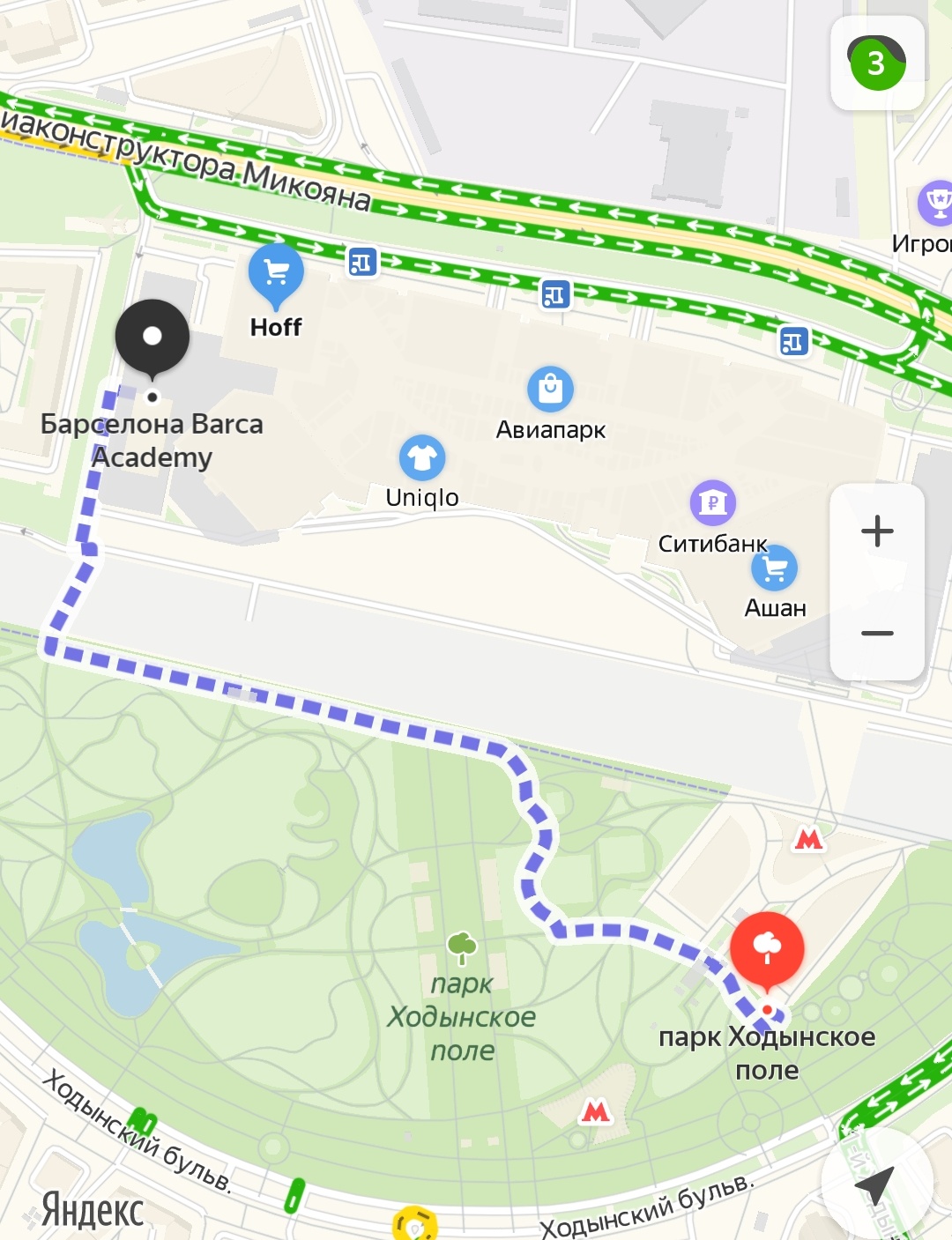Select the Барселона Barca Academy start pin
This screenshot has height=1240, width=952.
152,338
